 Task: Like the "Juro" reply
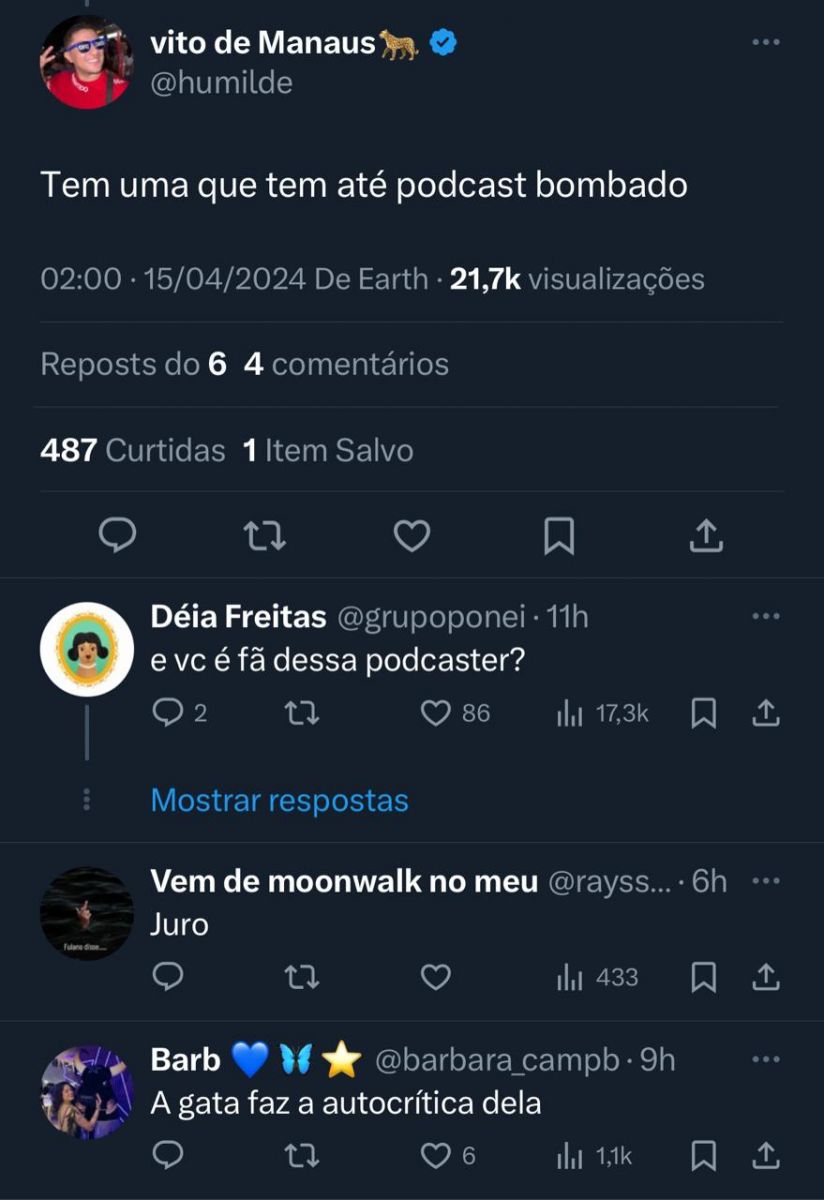click(436, 977)
